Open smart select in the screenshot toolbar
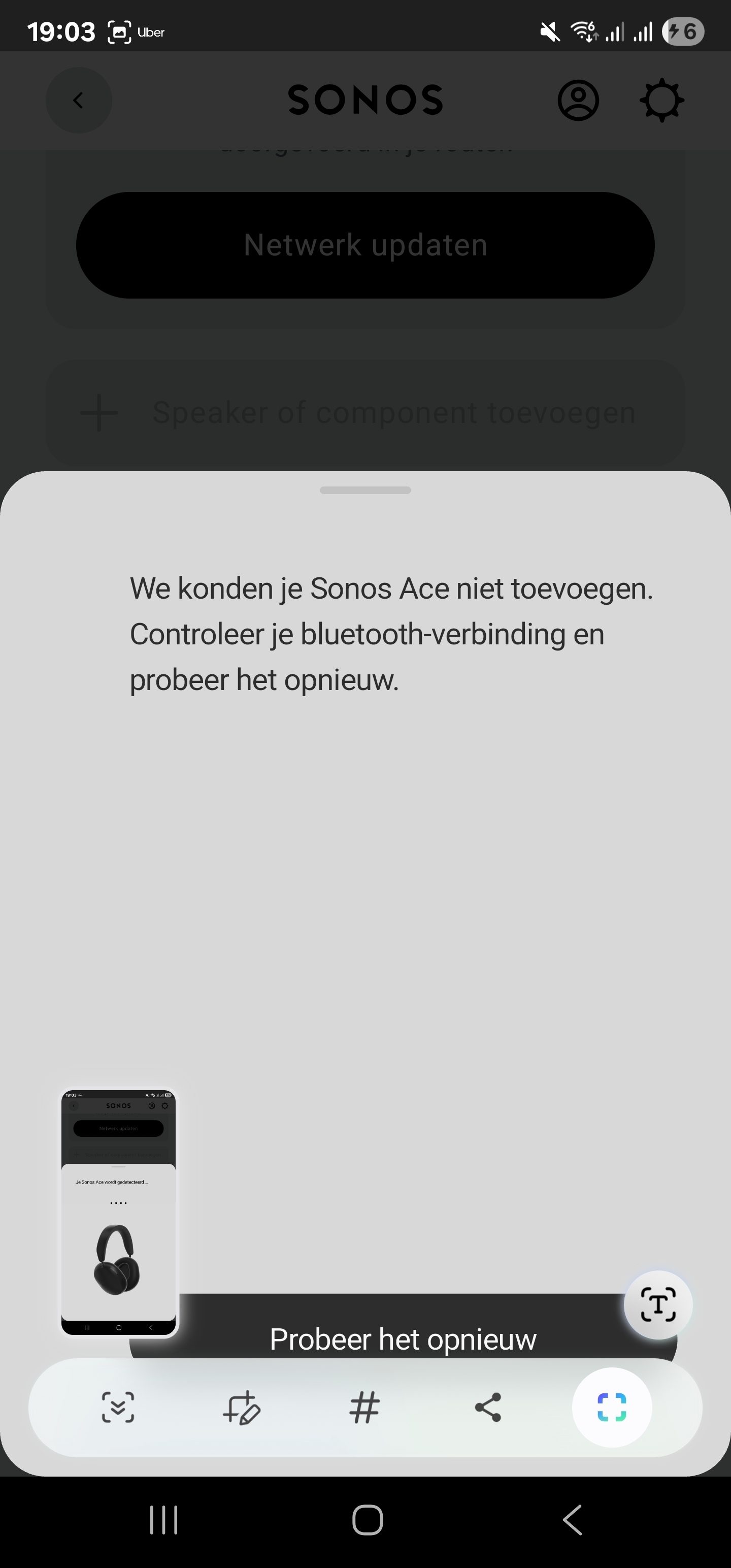The image size is (731, 1568). pos(612,1408)
